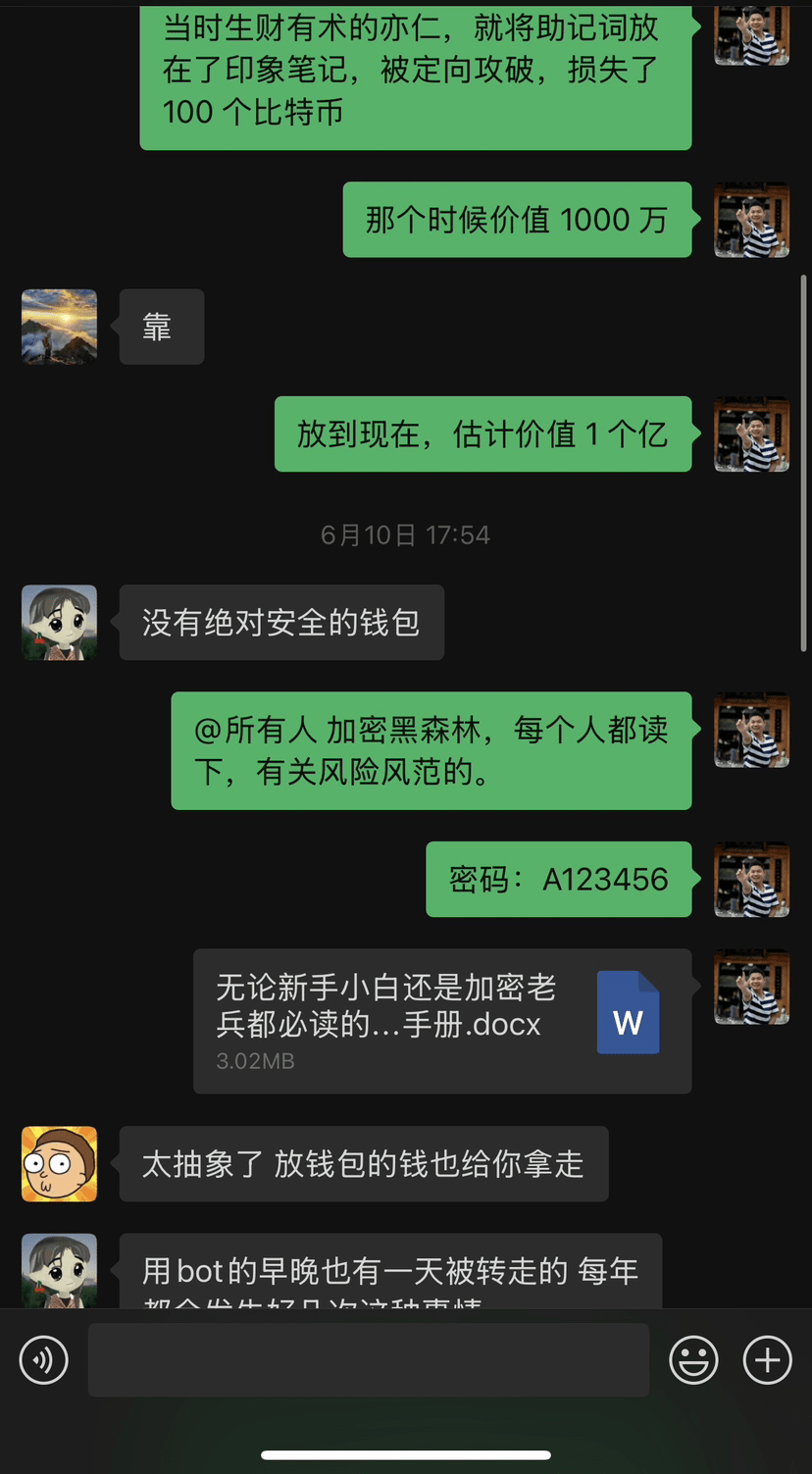Open the emoji sticker panel
Image resolution: width=812 pixels, height=1474 pixels.
(693, 1360)
